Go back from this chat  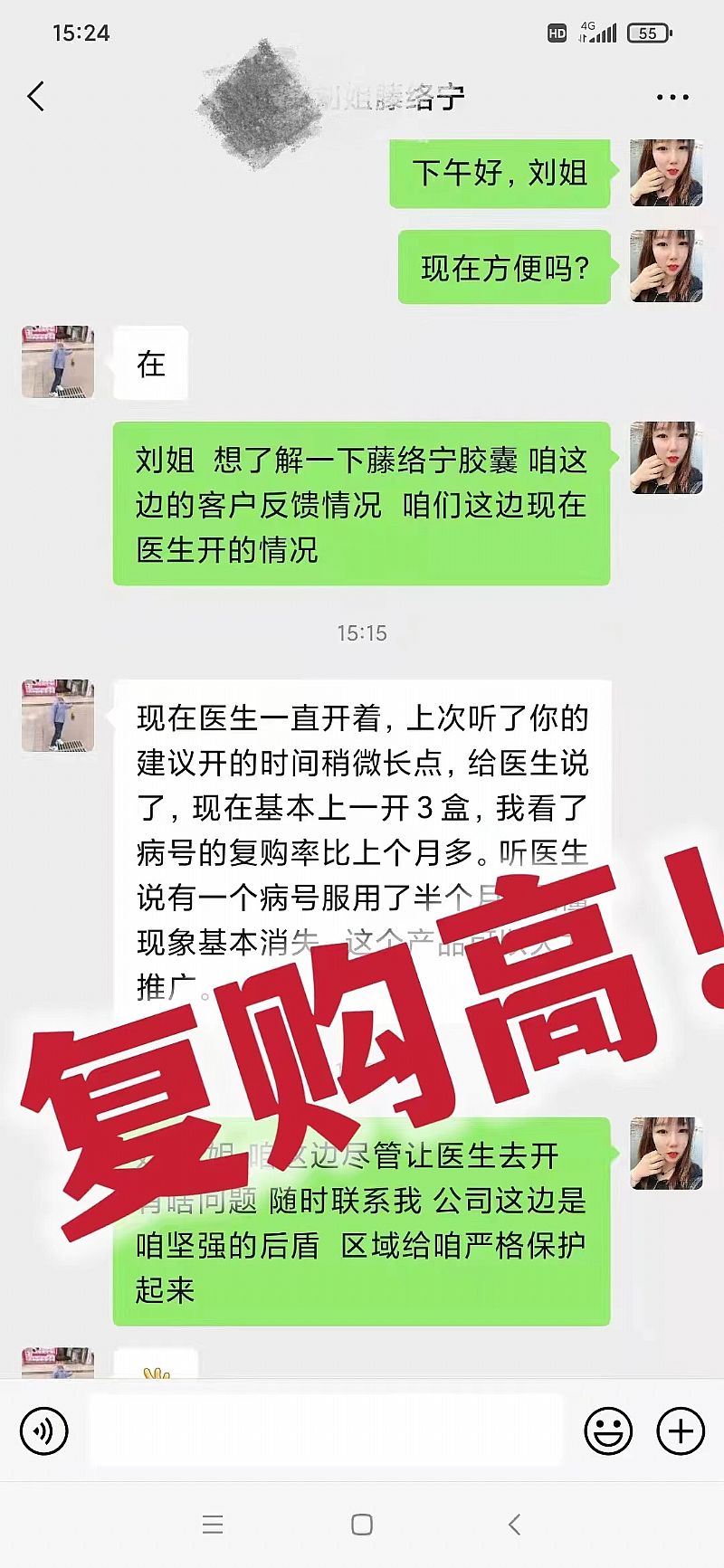(x=36, y=96)
